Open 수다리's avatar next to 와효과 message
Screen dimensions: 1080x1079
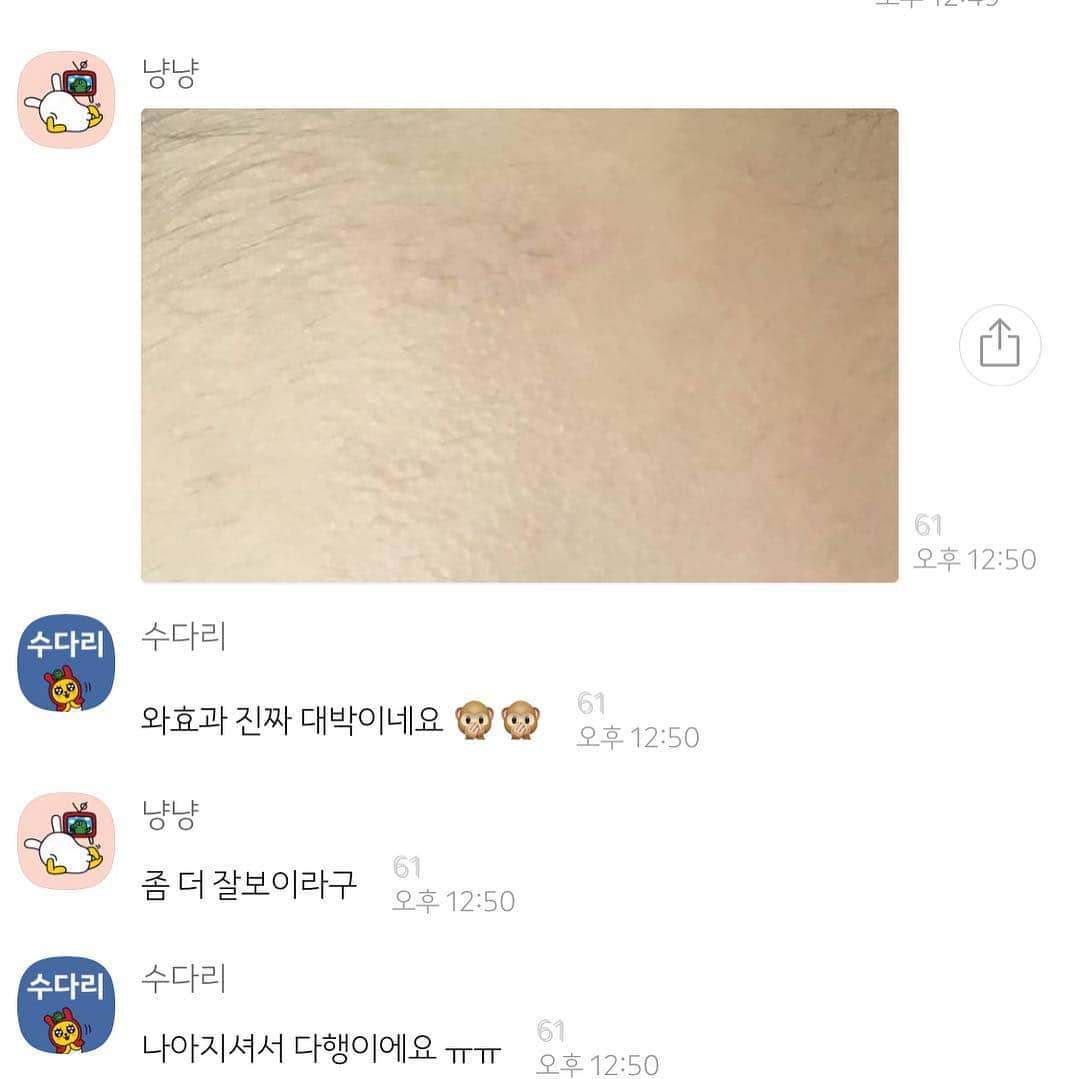(66, 662)
